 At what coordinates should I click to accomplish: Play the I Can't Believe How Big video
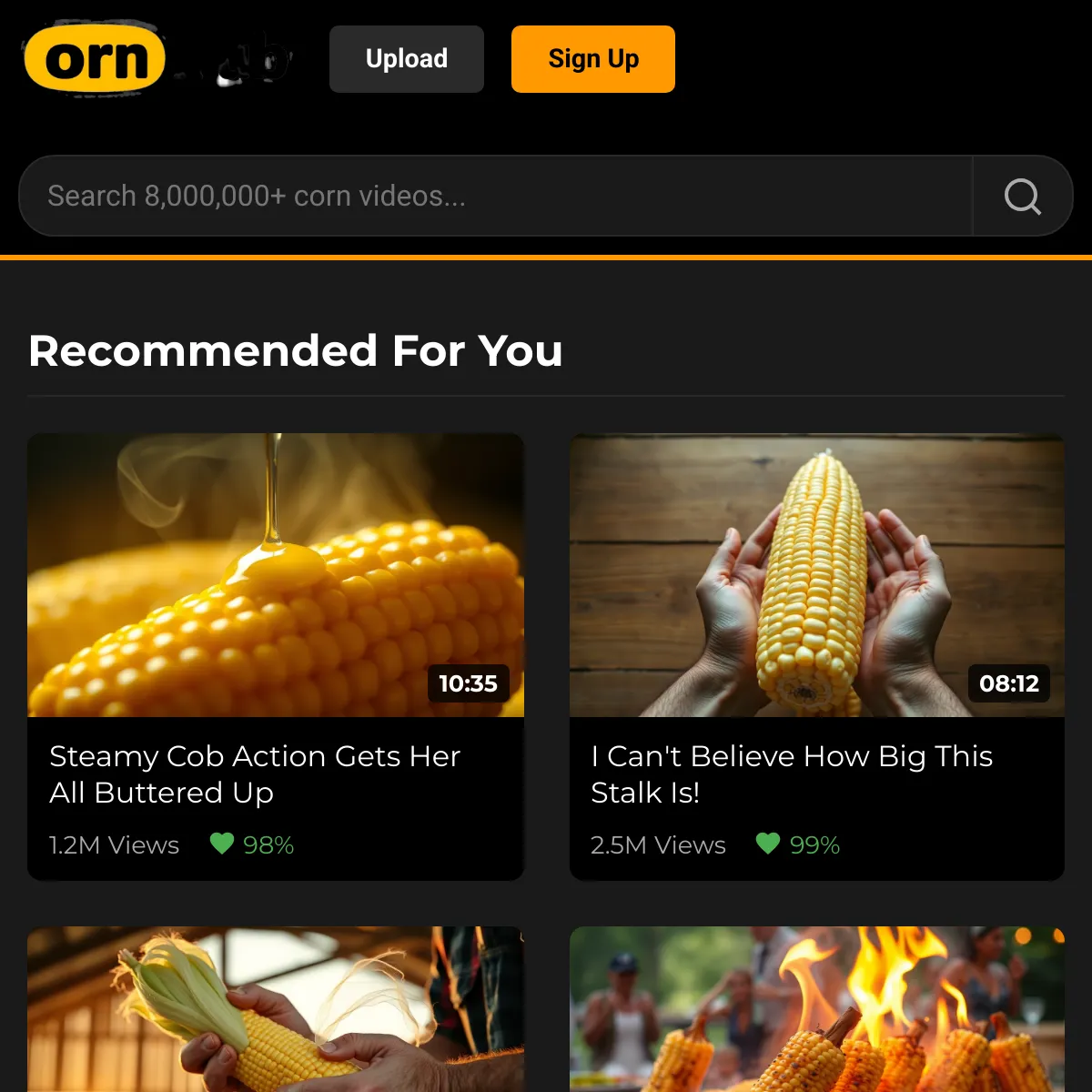816,576
